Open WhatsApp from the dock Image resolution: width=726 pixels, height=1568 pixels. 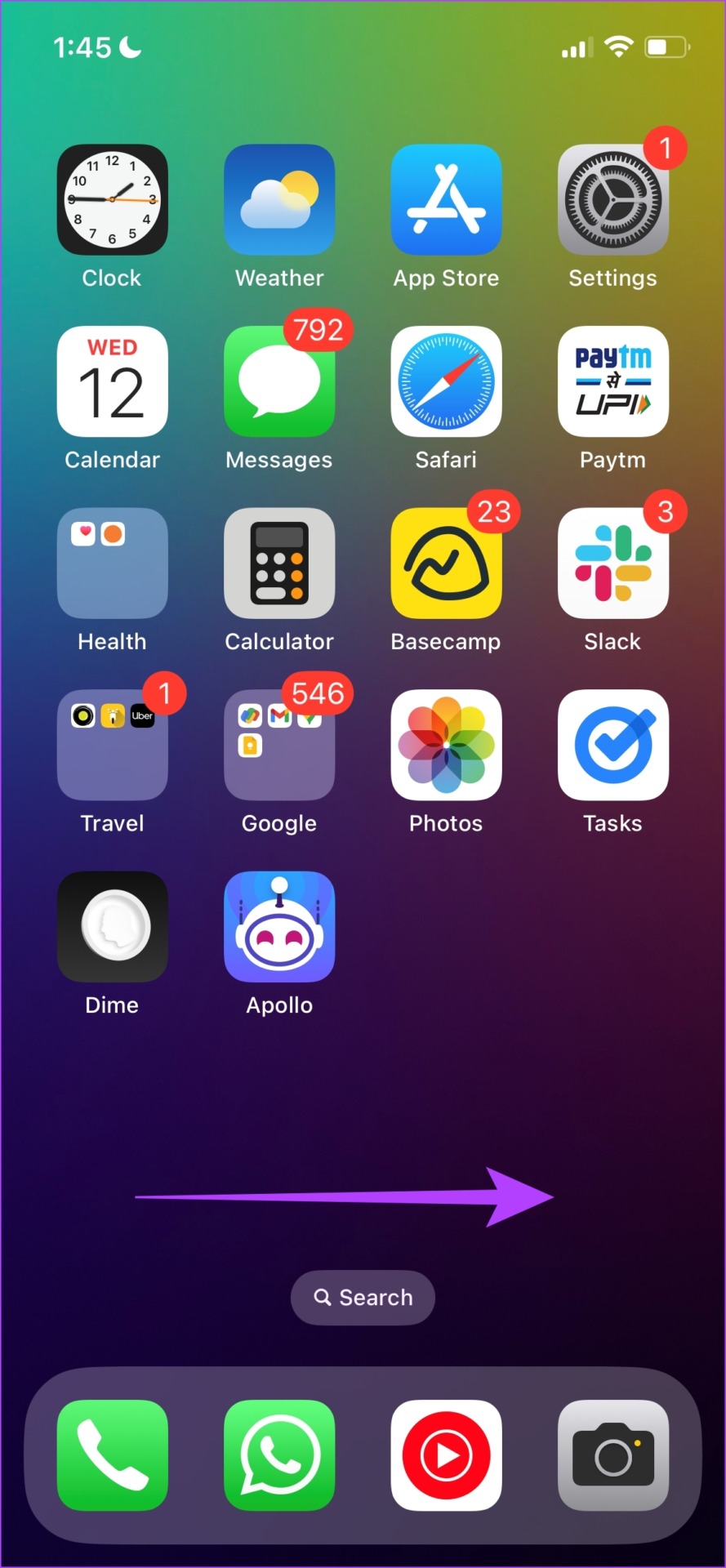[279, 1455]
